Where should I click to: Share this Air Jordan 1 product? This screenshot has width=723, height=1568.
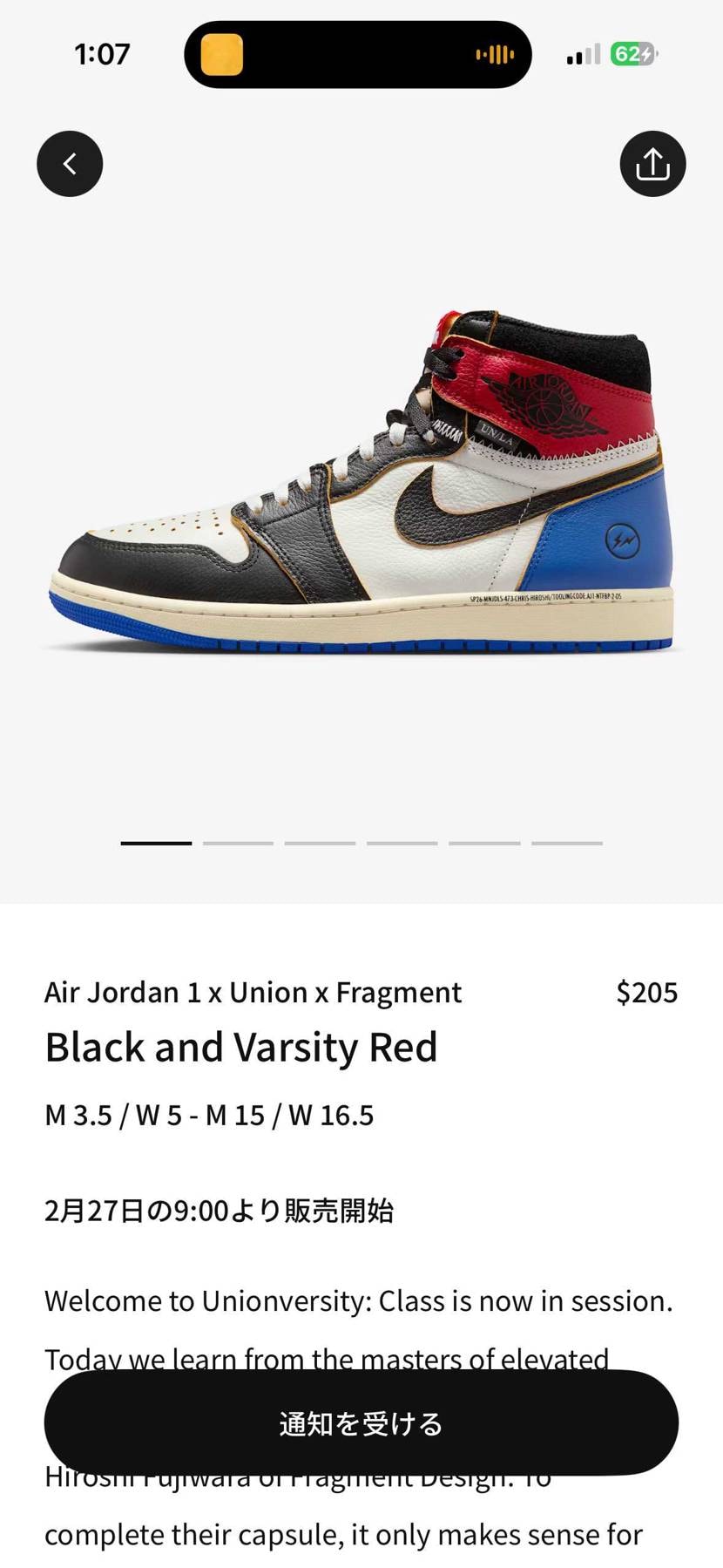(x=652, y=164)
